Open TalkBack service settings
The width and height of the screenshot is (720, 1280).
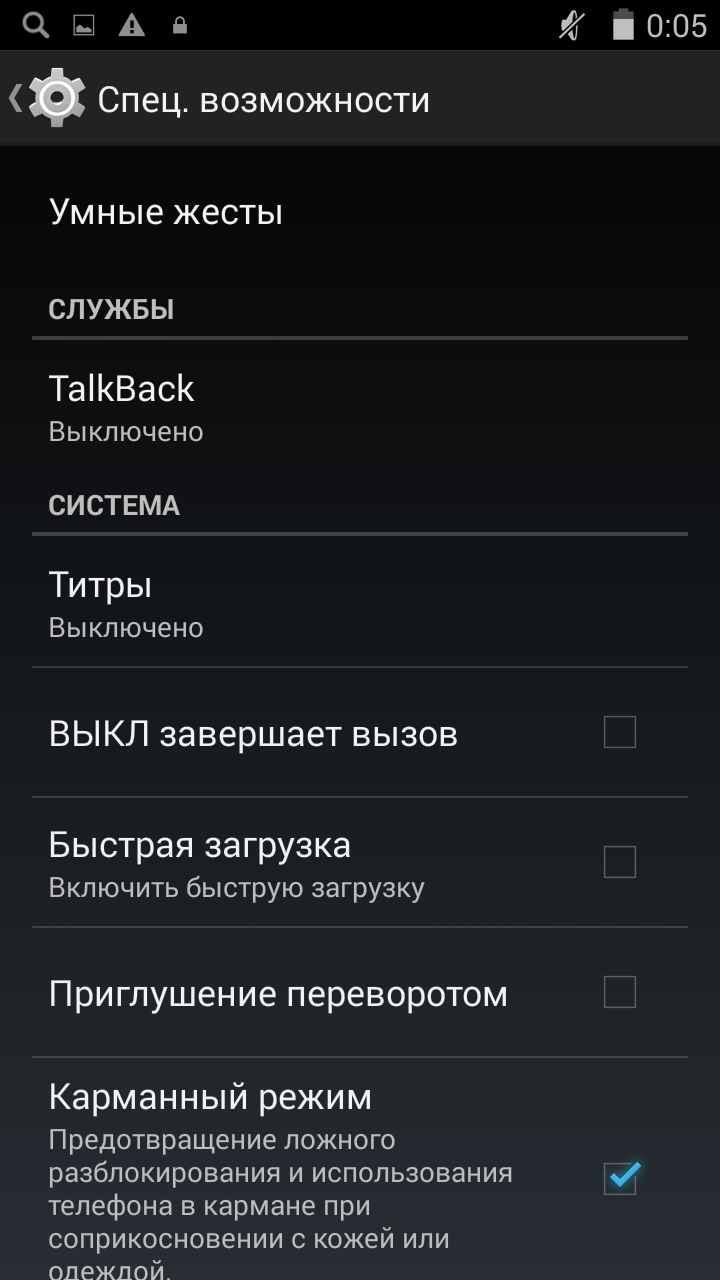click(122, 407)
